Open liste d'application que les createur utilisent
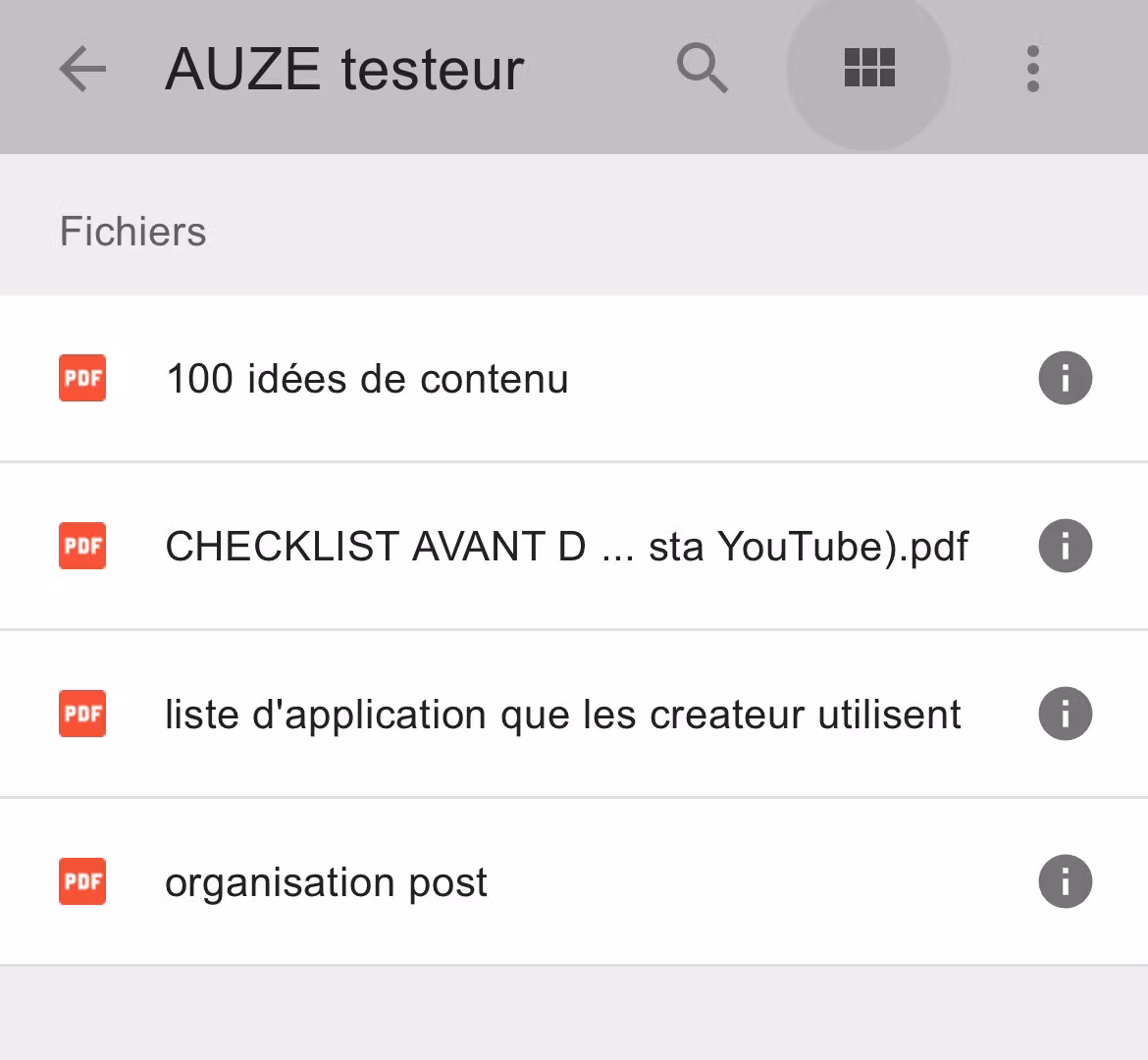 click(x=562, y=715)
